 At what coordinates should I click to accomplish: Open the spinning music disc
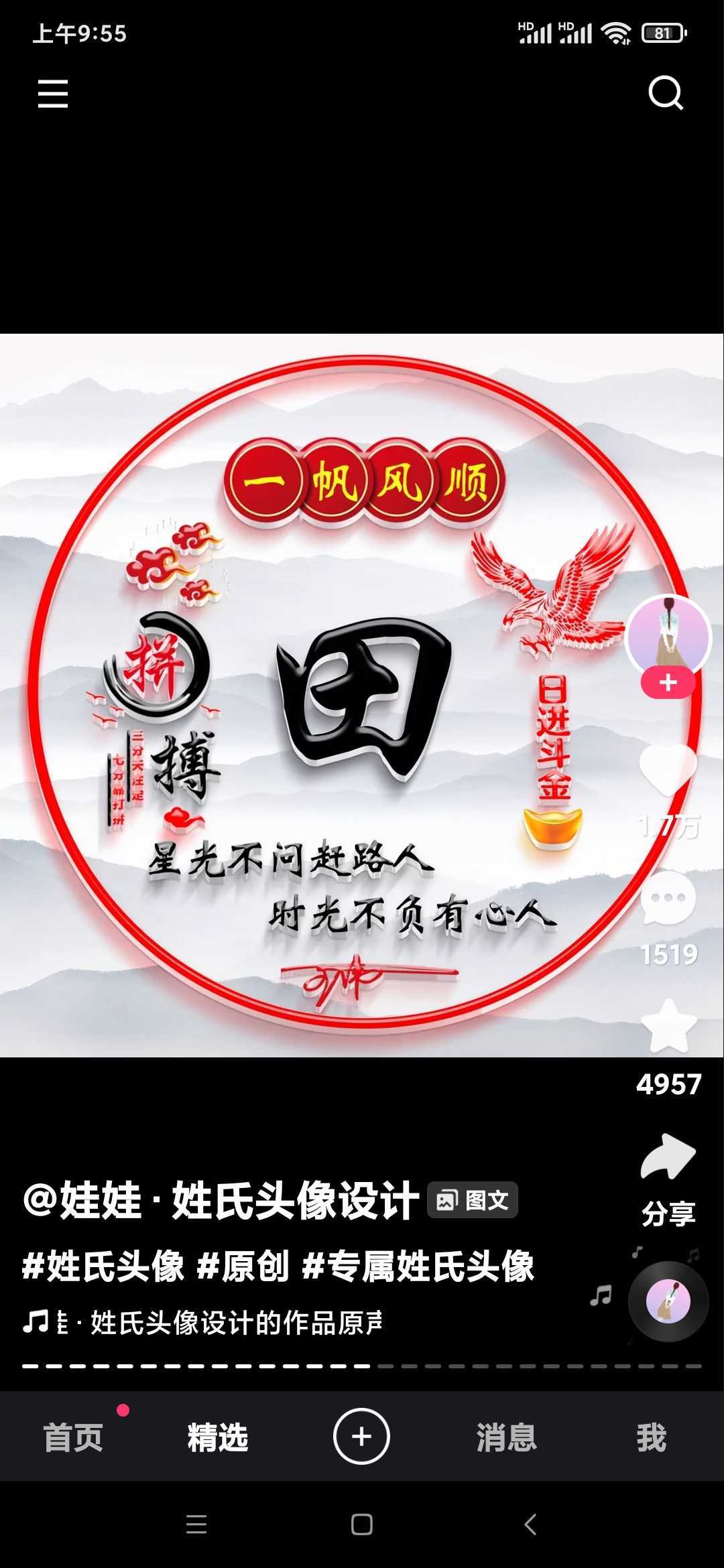click(x=668, y=1301)
